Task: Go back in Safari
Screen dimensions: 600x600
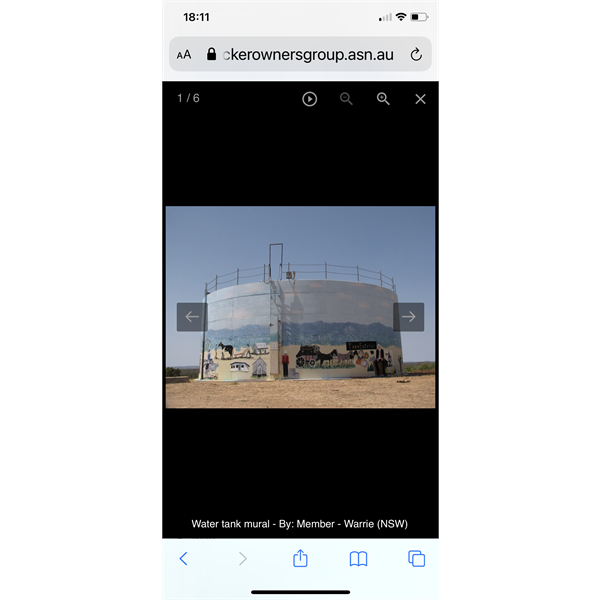Action: click(x=183, y=559)
